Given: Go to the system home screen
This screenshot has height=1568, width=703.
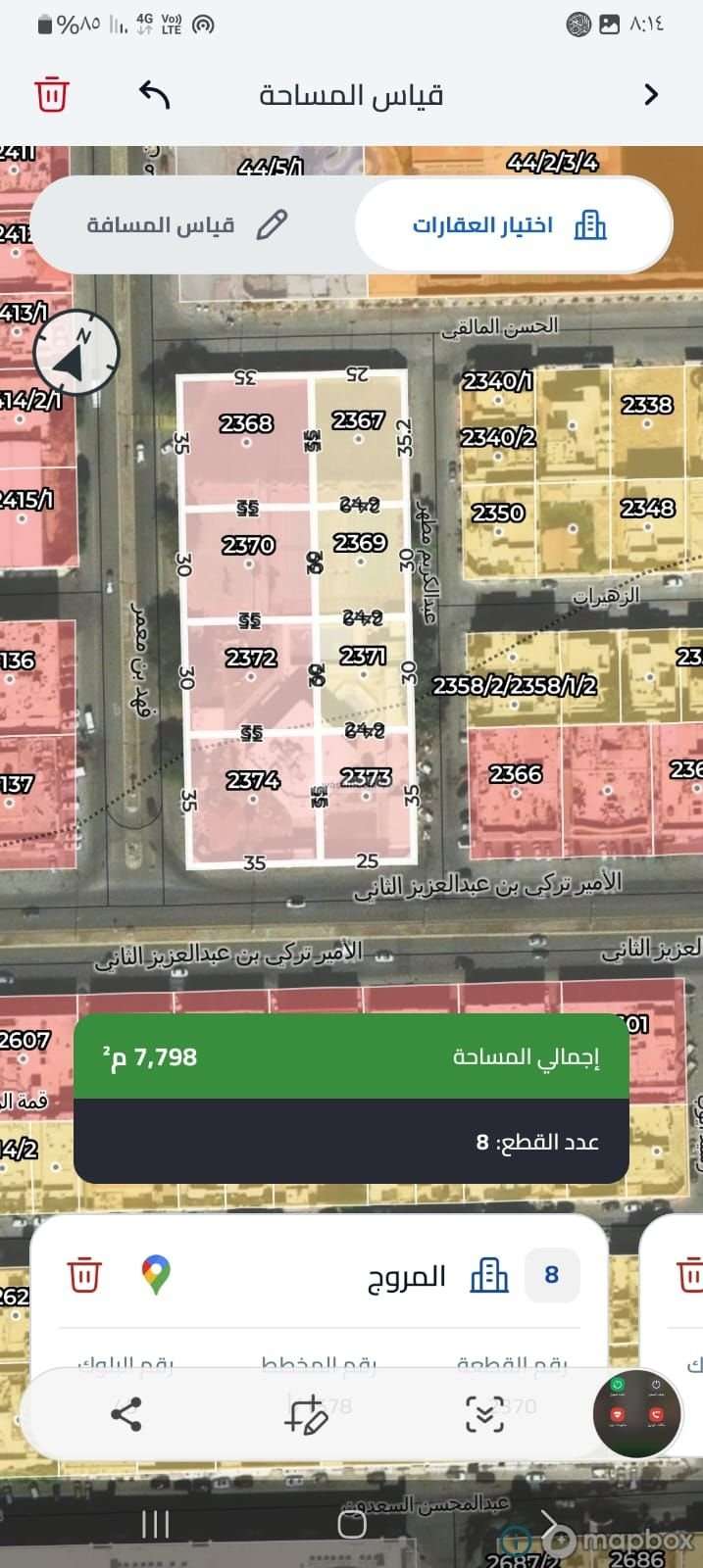Looking at the screenshot, I should tap(352, 1524).
